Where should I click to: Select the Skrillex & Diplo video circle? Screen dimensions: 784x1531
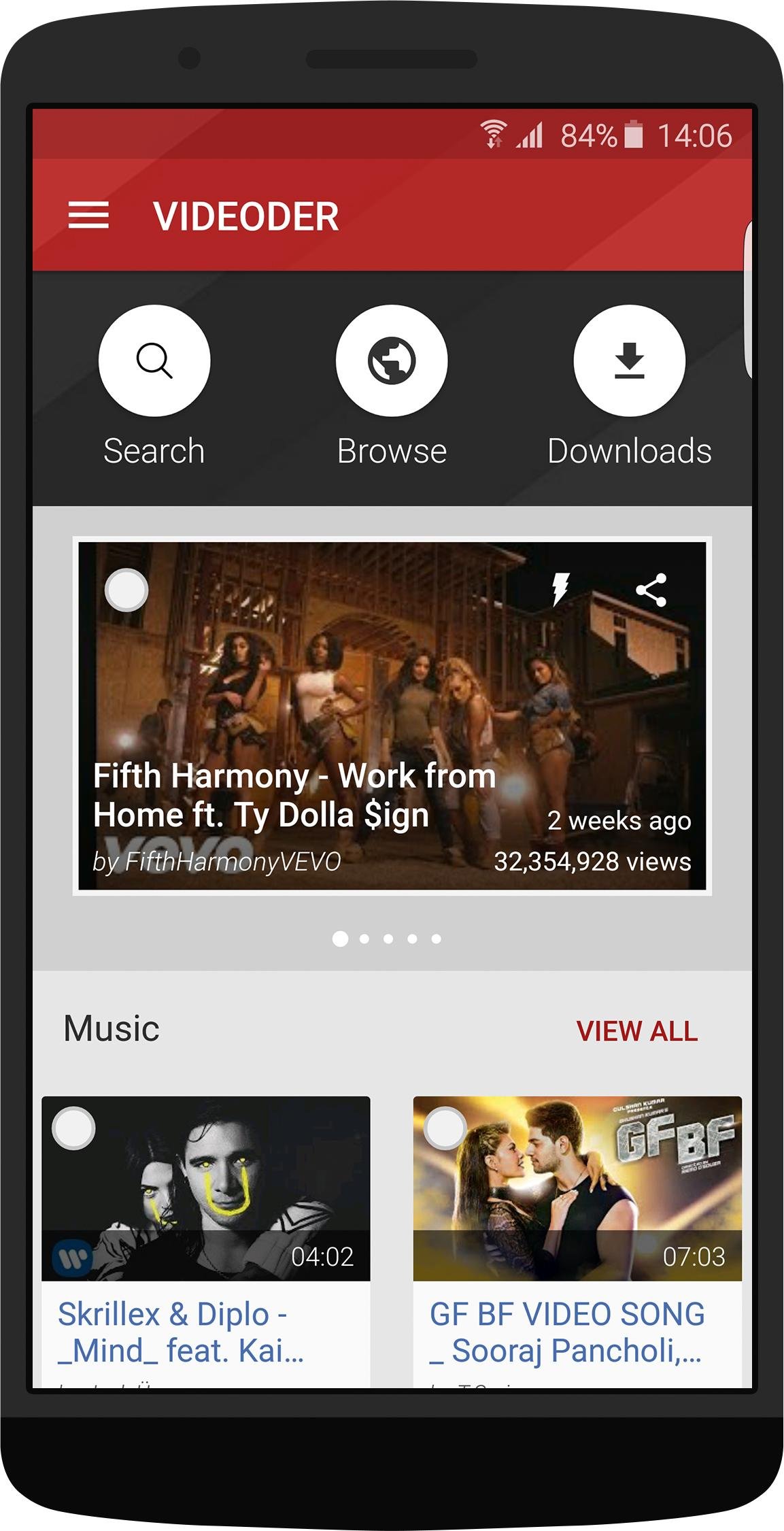[73, 1128]
